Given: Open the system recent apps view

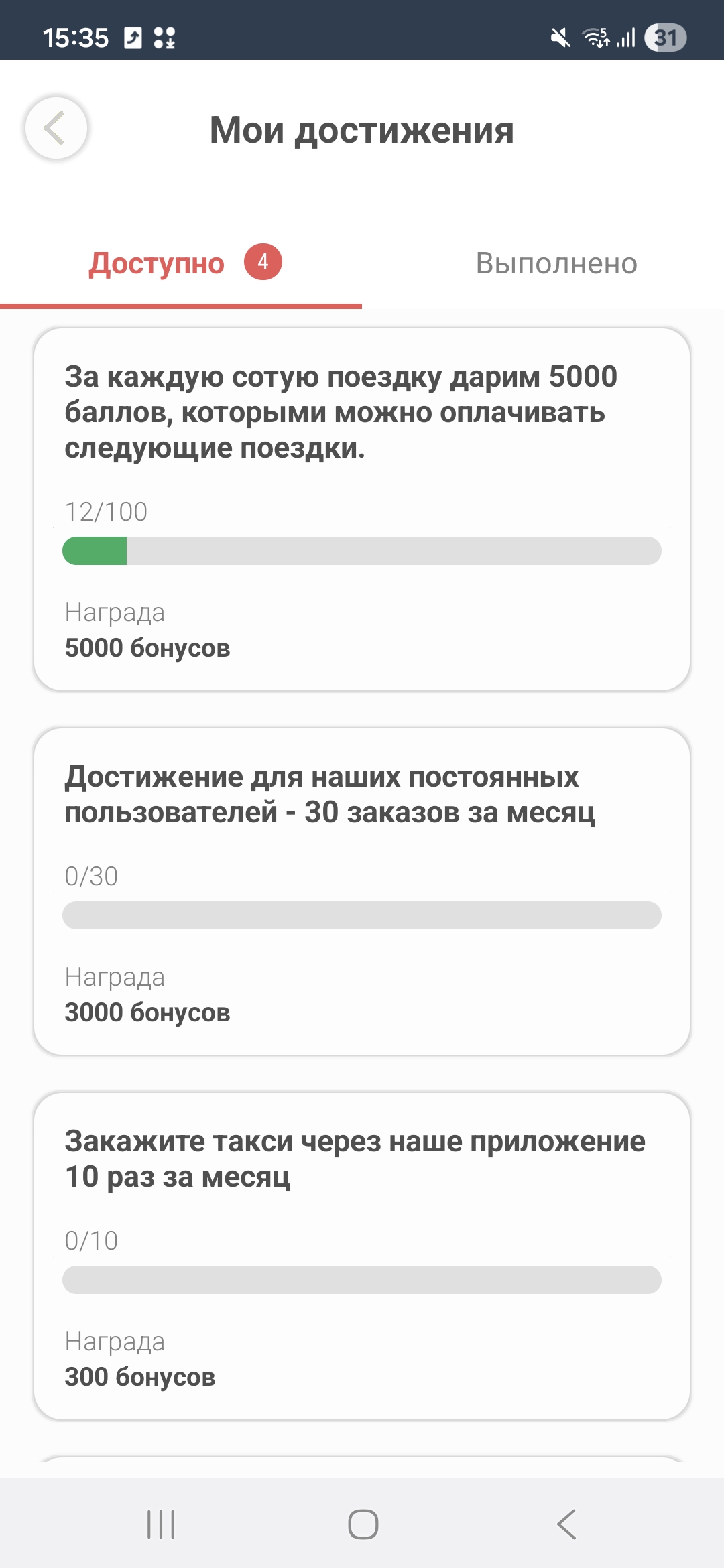Looking at the screenshot, I should tap(161, 1524).
